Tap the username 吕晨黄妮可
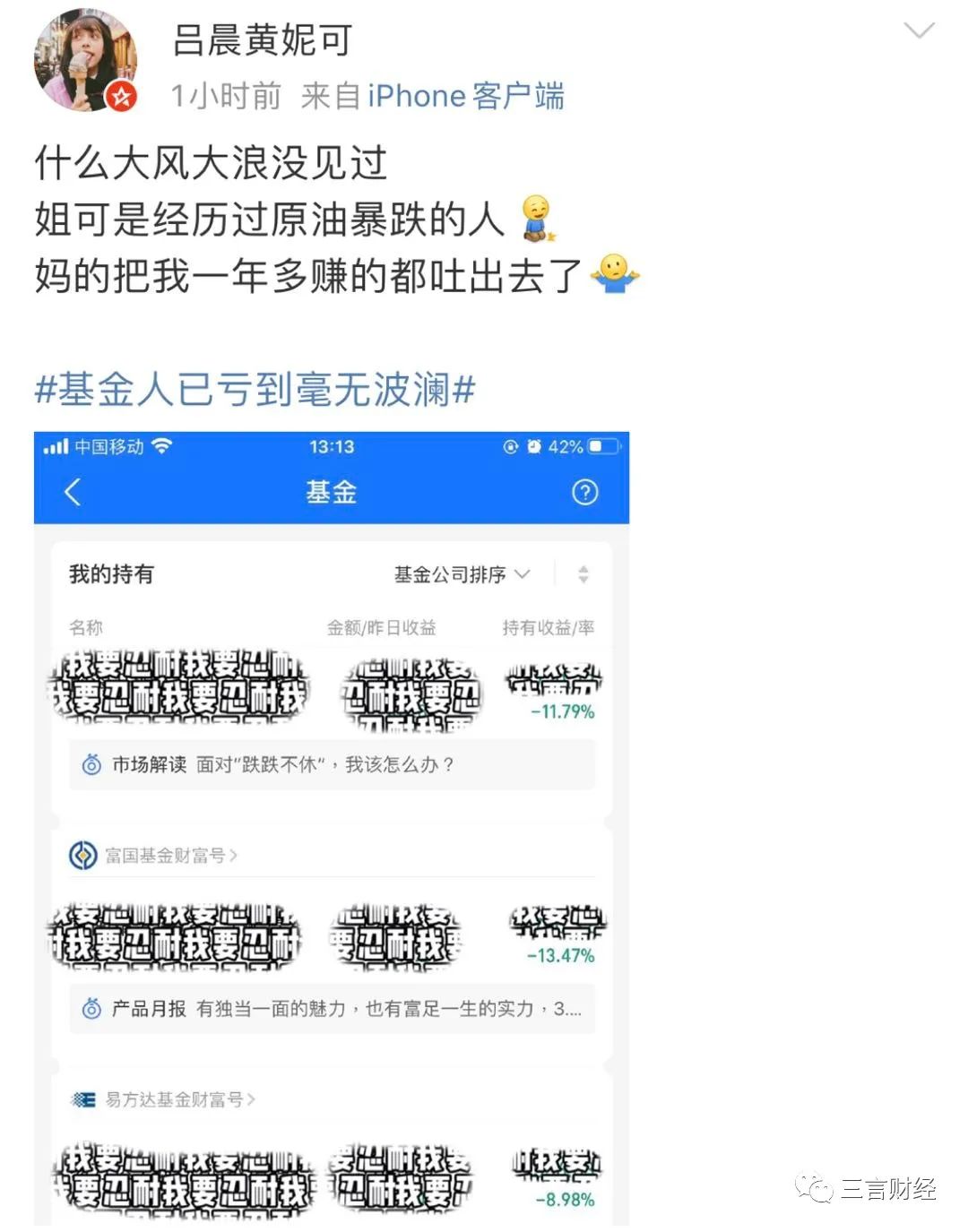This screenshot has width=968, height=1232. tap(262, 40)
